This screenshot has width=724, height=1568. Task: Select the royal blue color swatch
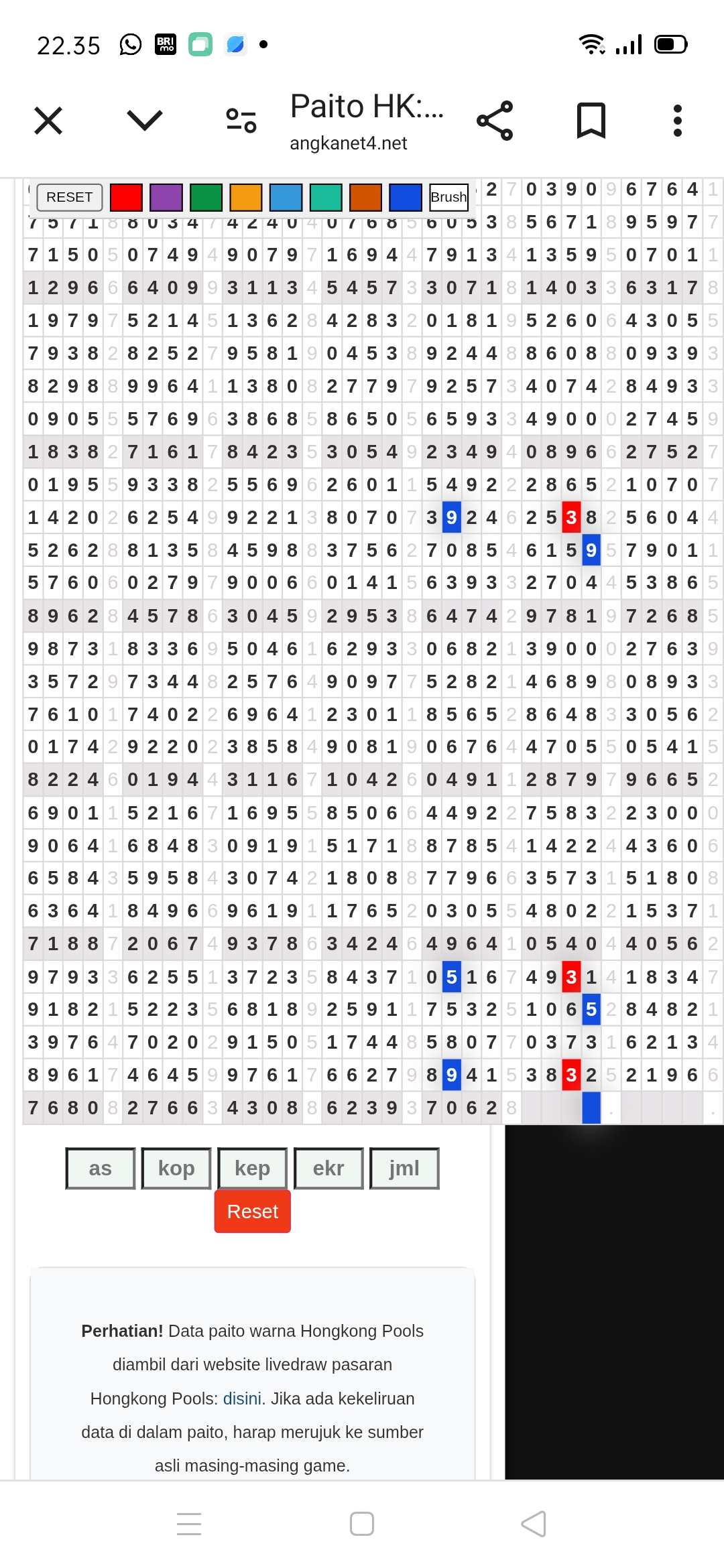[406, 198]
